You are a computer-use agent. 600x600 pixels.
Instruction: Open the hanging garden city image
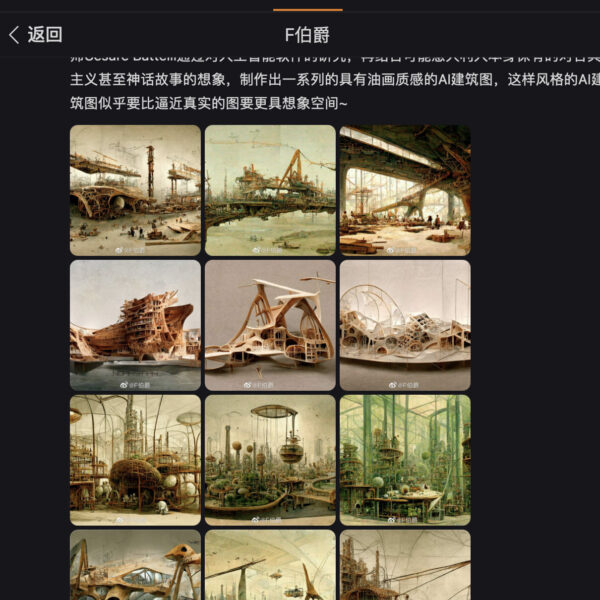click(x=270, y=460)
